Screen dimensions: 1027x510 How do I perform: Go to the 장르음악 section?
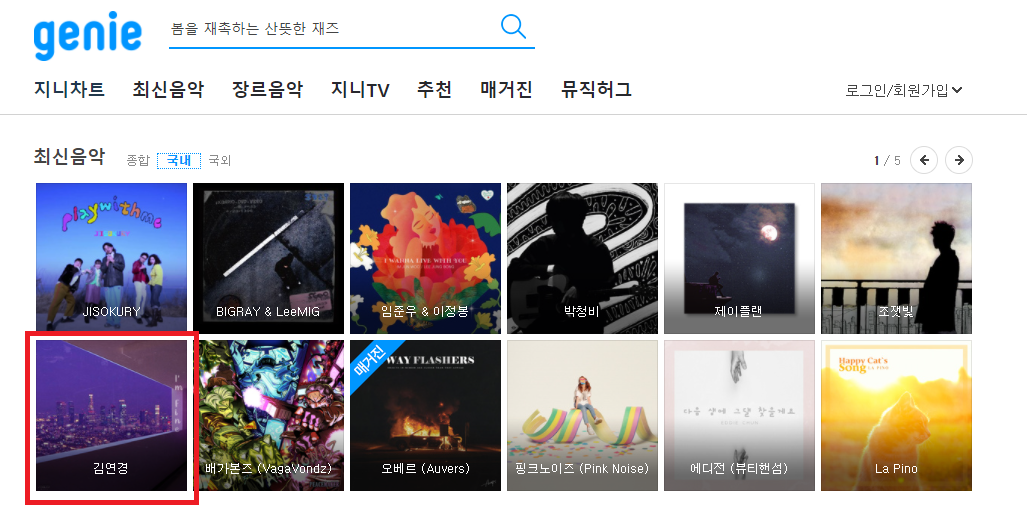tap(267, 90)
